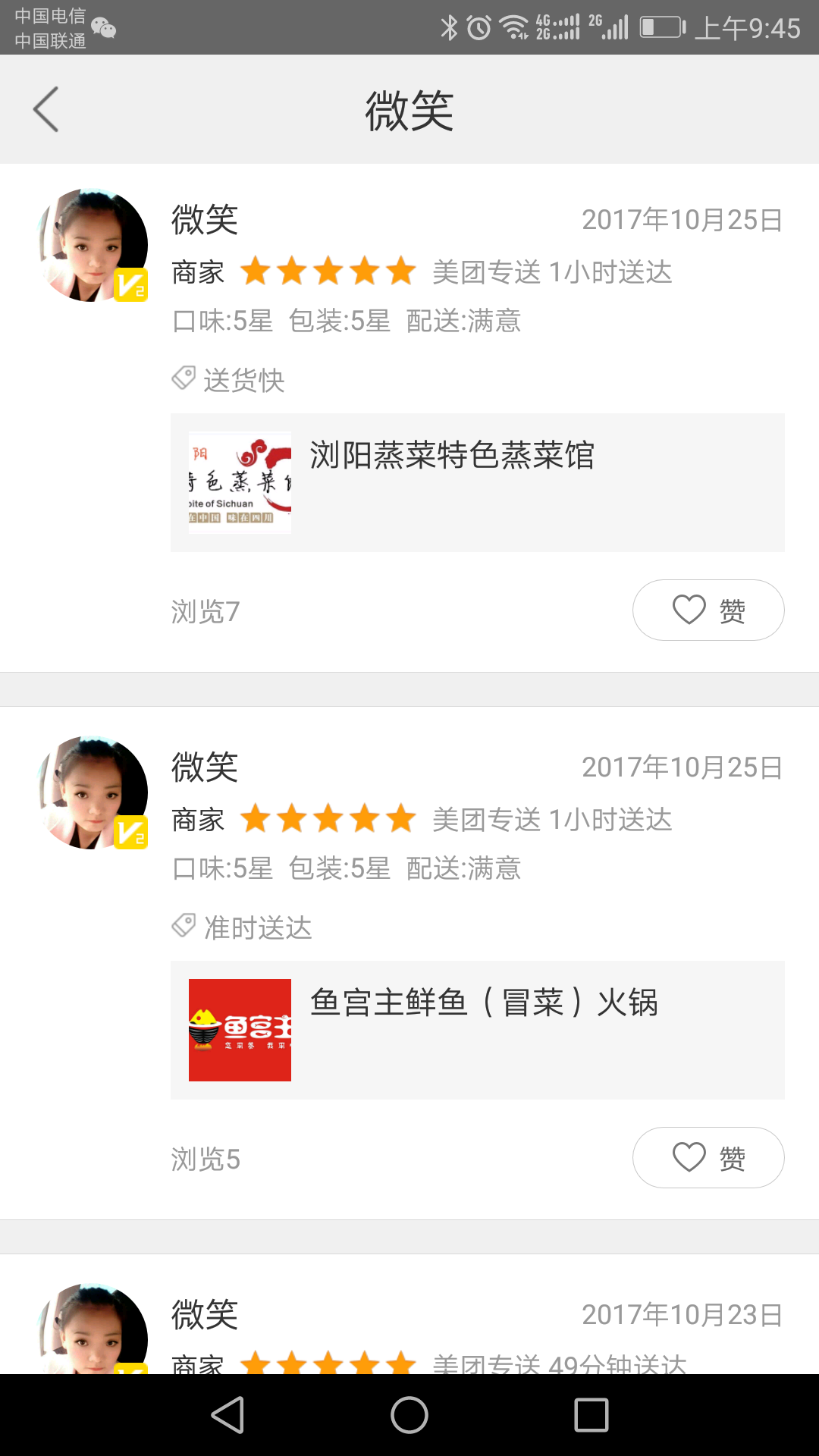The image size is (819, 1456).
Task: Tap 微笑's avatar in the second review
Action: click(x=93, y=792)
